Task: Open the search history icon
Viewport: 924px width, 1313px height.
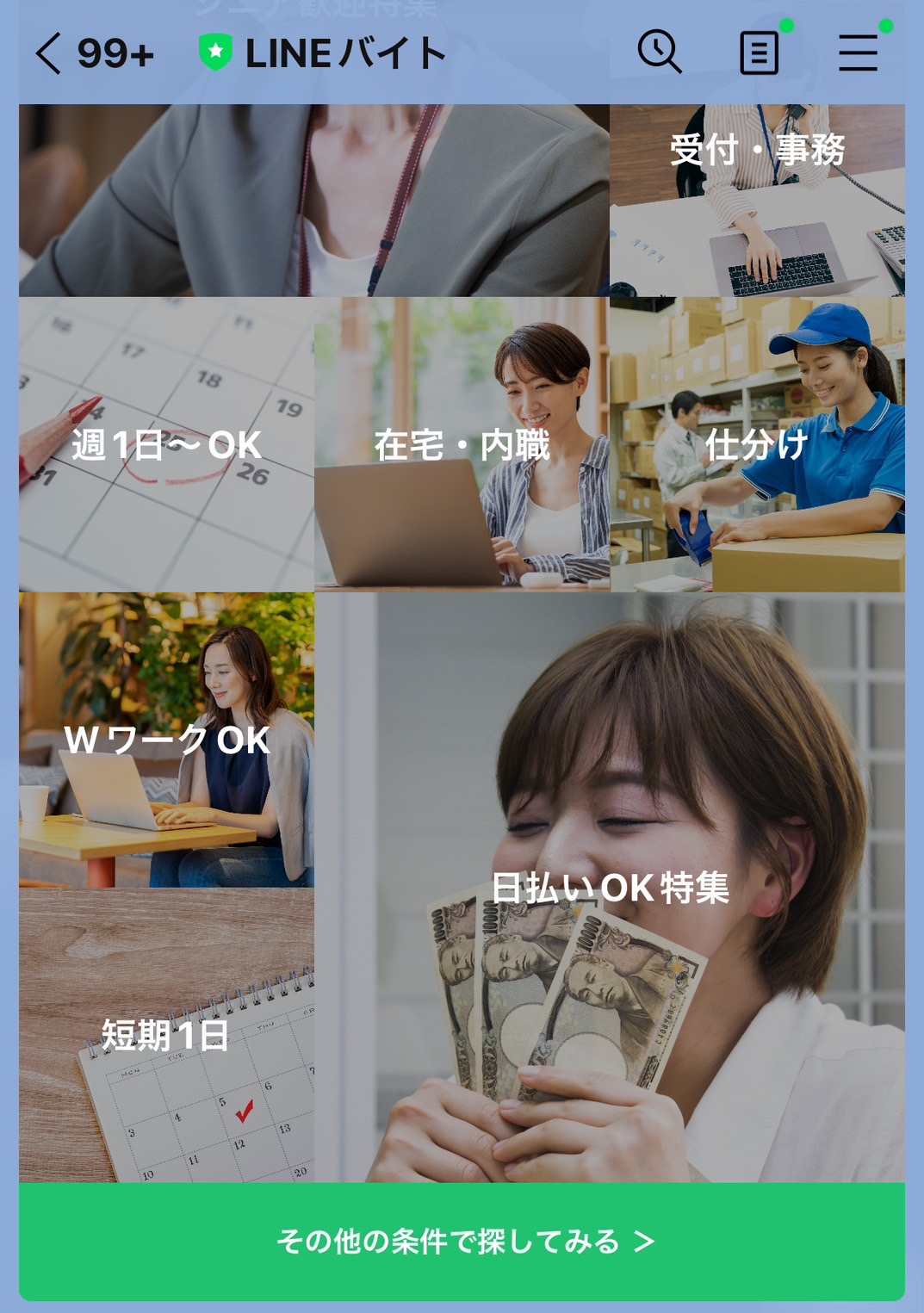Action: [660, 53]
